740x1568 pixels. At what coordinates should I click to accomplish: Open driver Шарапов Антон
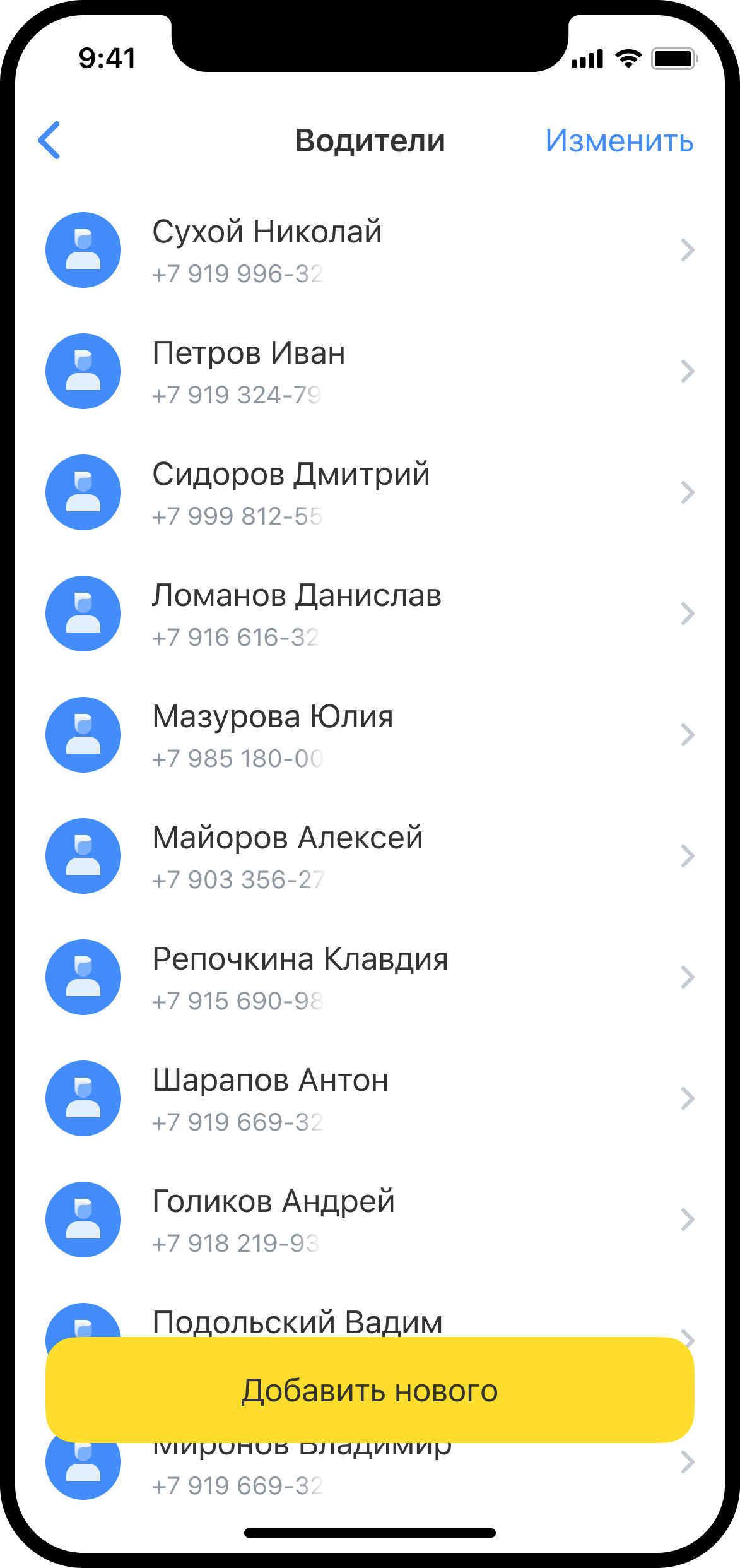[x=370, y=1098]
